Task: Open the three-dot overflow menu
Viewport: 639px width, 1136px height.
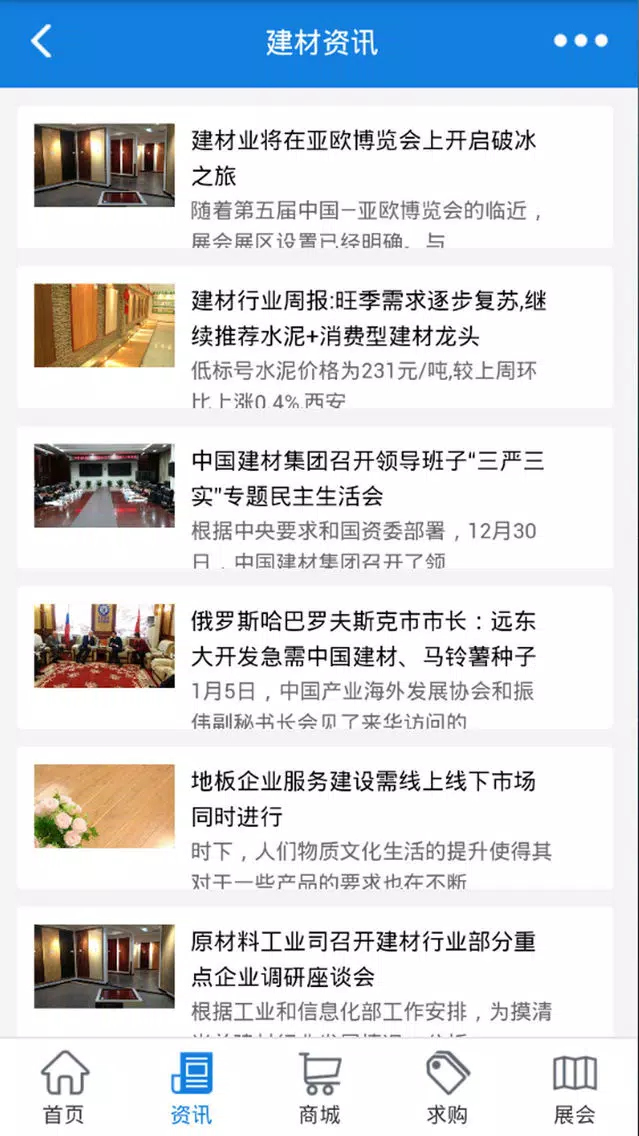Action: click(581, 41)
